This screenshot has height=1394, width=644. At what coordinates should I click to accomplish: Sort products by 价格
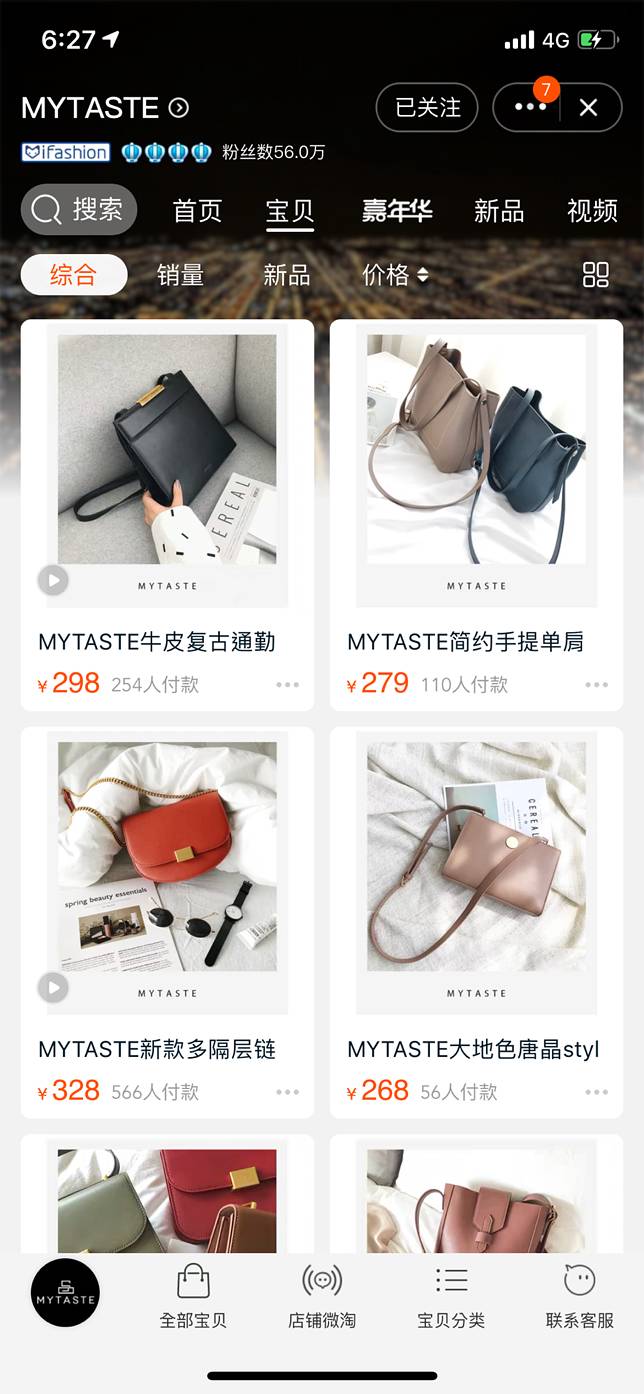[394, 275]
